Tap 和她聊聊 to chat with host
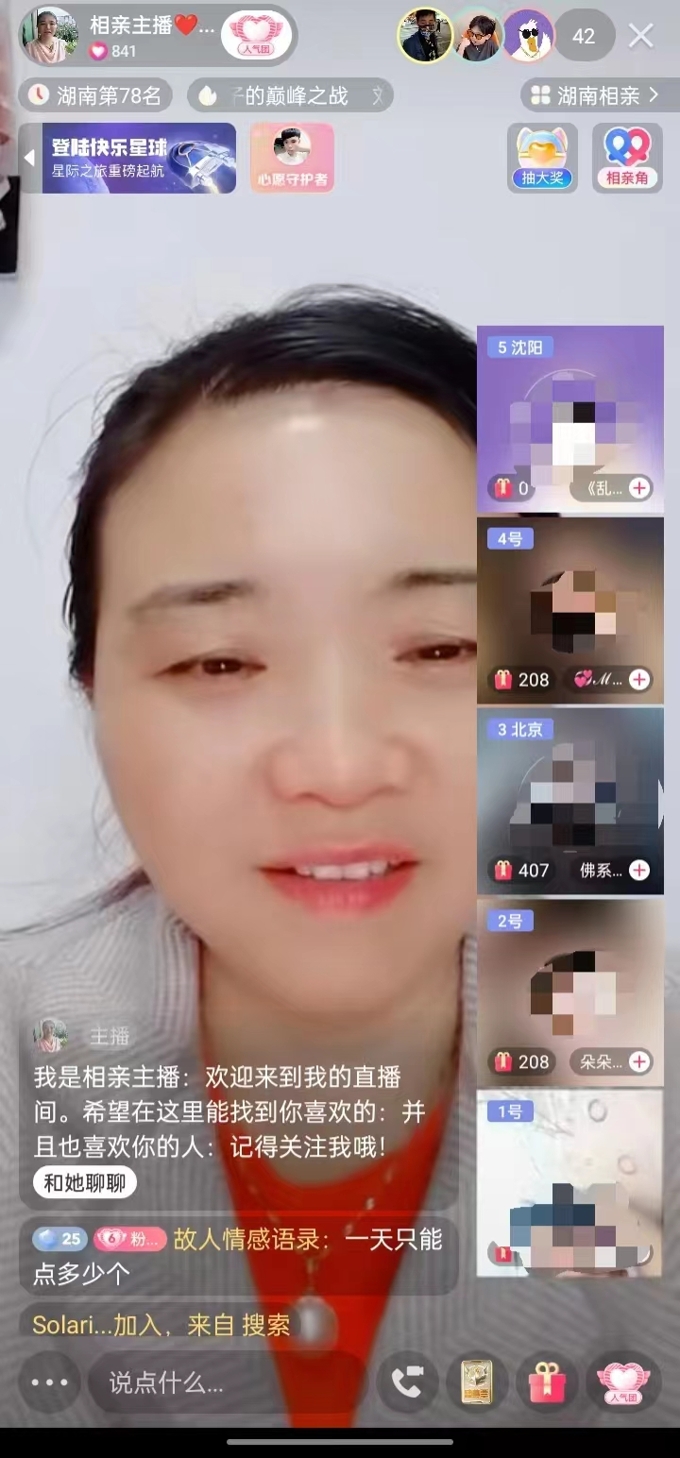This screenshot has height=1458, width=680. pyautogui.click(x=85, y=1183)
